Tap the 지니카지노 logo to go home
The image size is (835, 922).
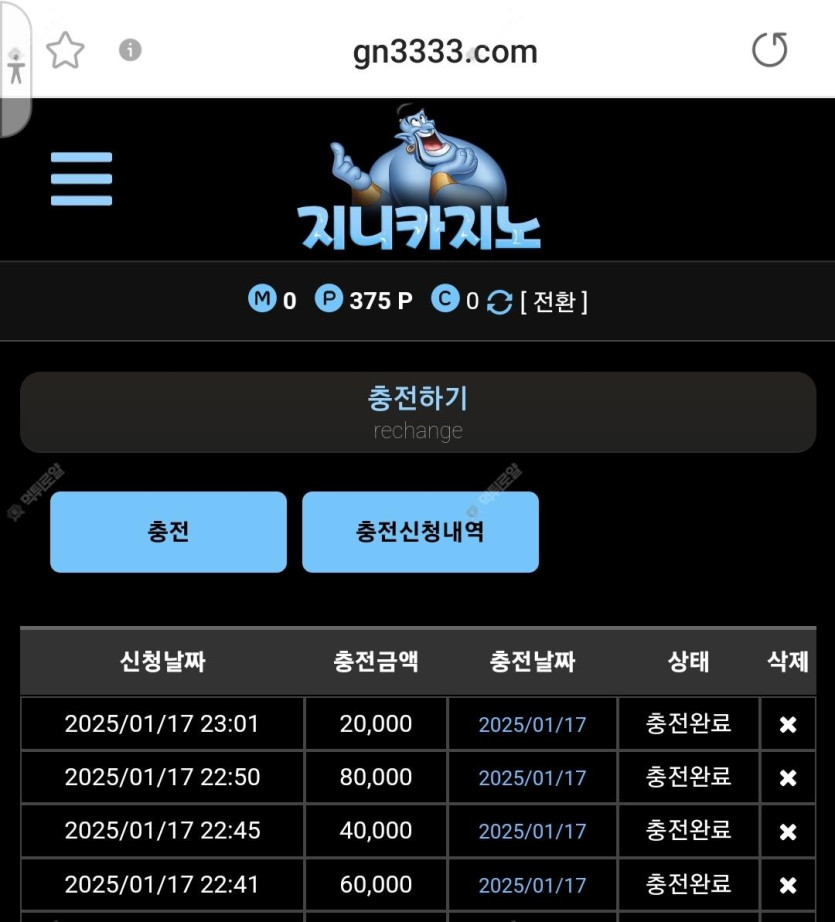point(420,180)
